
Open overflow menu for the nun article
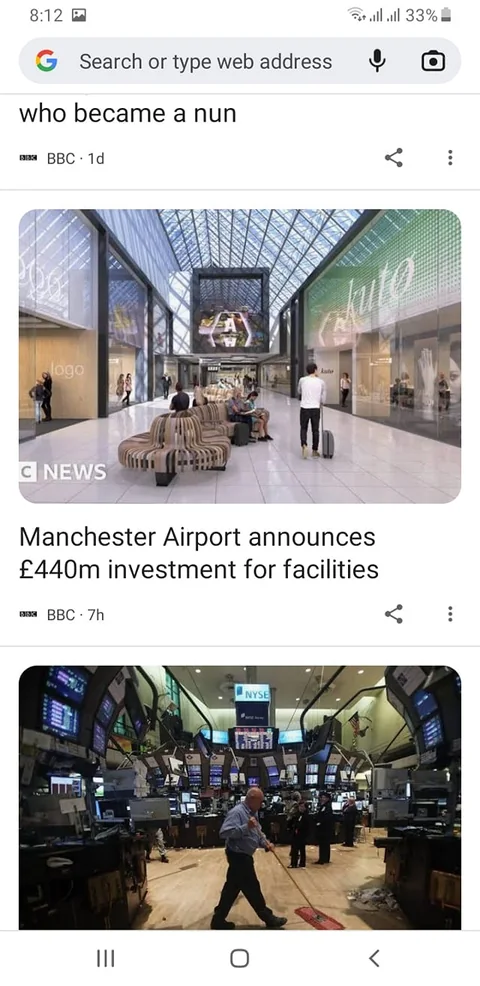coord(450,158)
